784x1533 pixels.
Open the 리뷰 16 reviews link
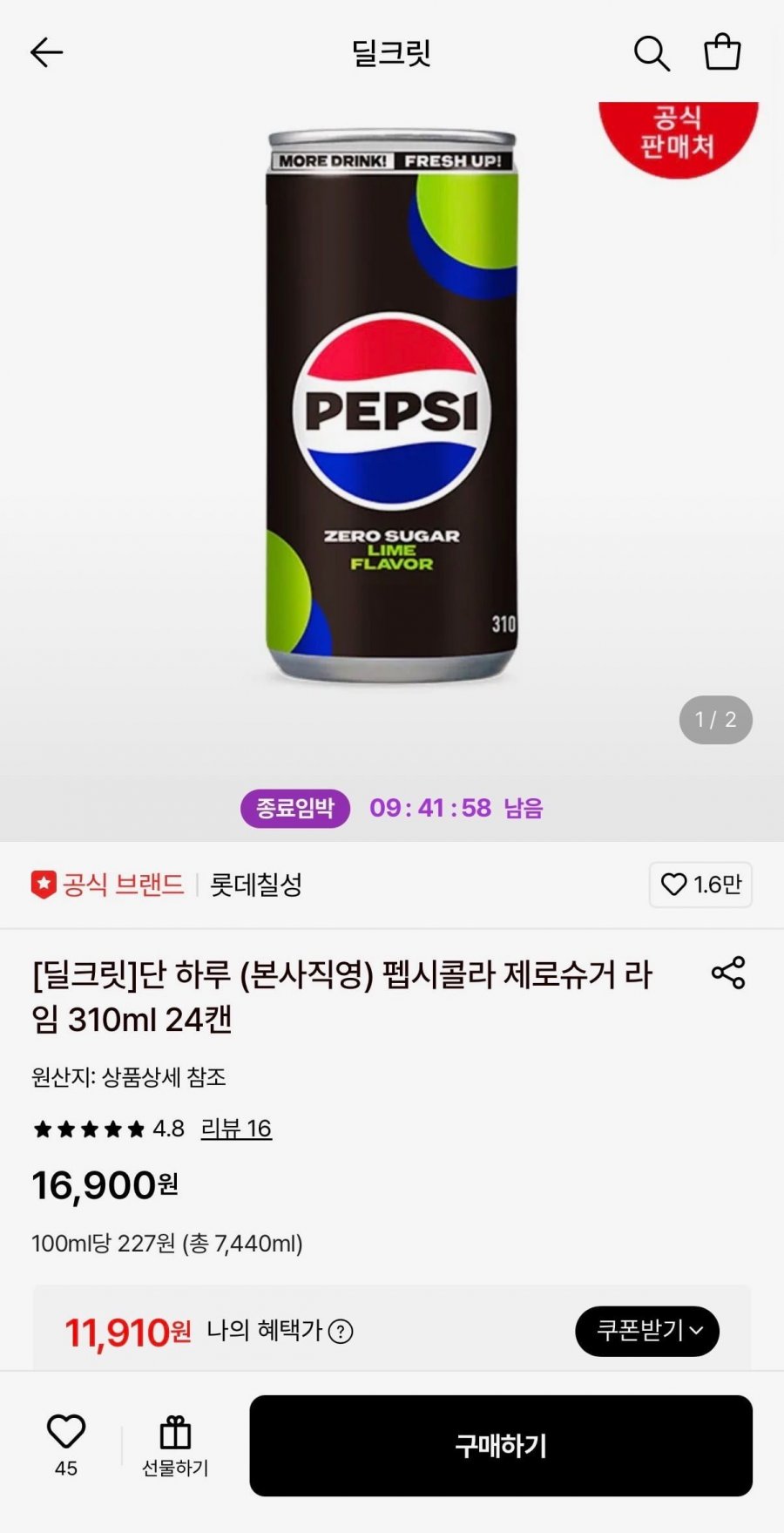click(236, 1129)
